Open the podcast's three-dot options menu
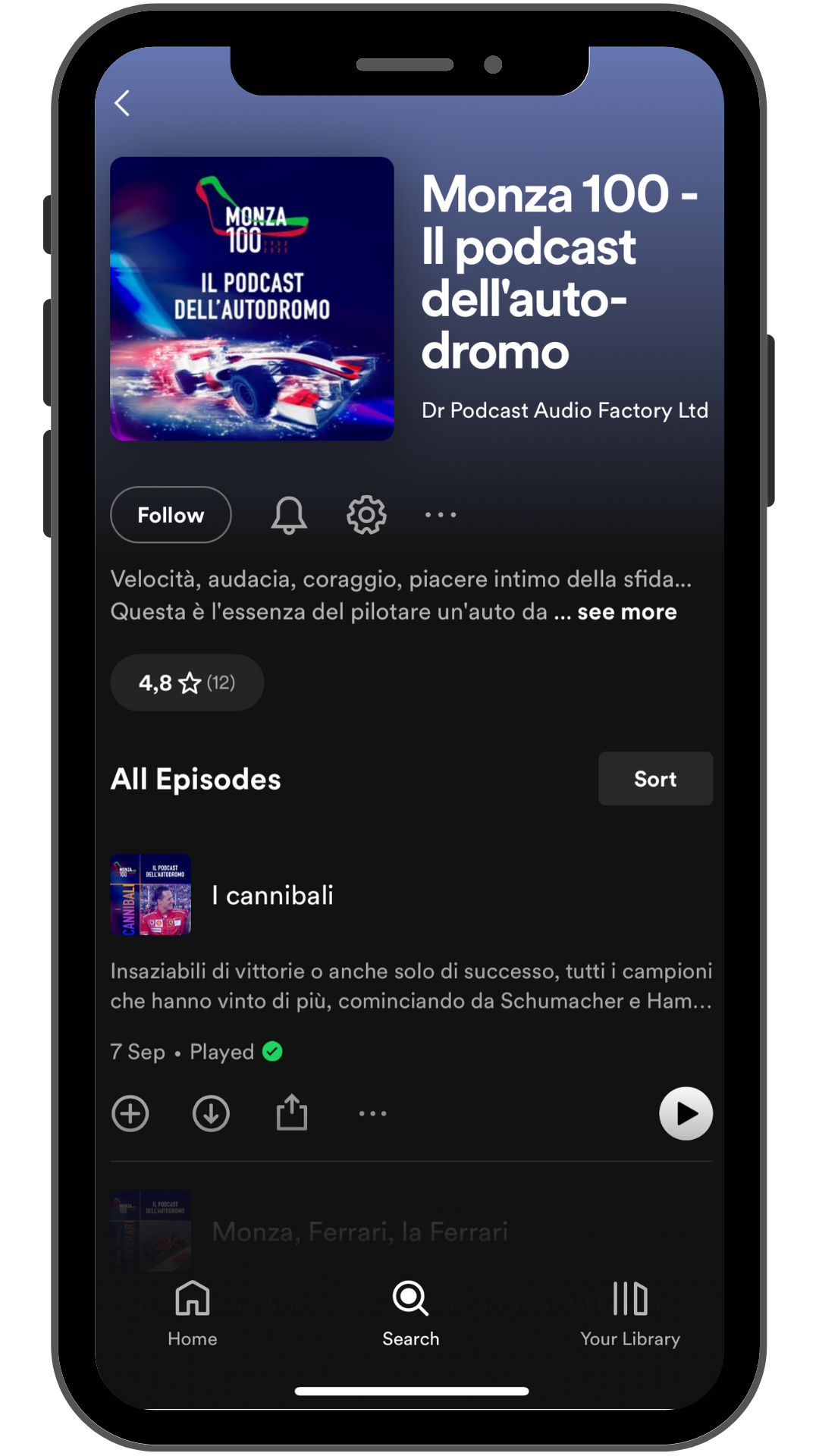The image size is (819, 1456). point(441,515)
